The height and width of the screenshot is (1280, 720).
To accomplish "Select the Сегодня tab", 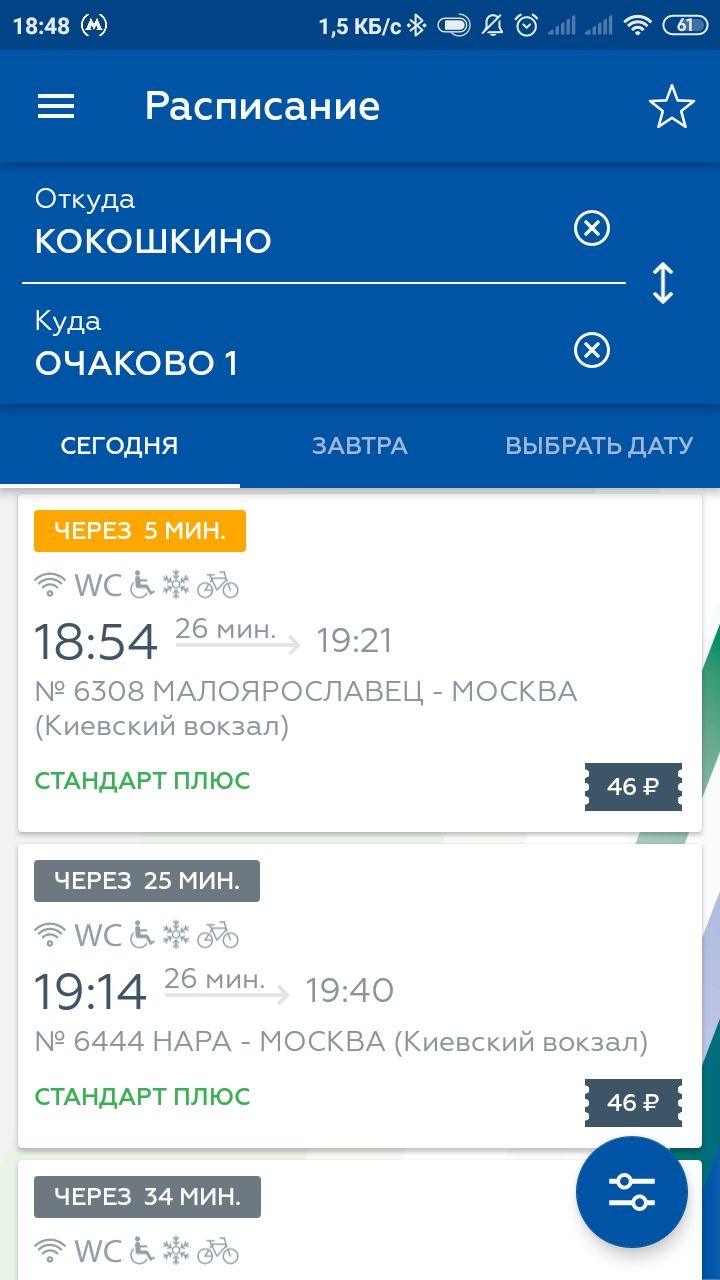I will tap(120, 446).
